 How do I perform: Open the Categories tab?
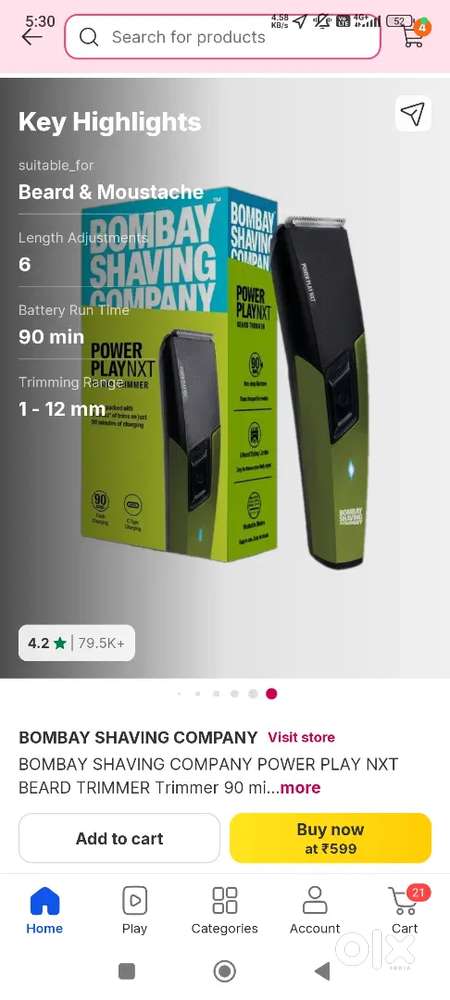[x=224, y=911]
